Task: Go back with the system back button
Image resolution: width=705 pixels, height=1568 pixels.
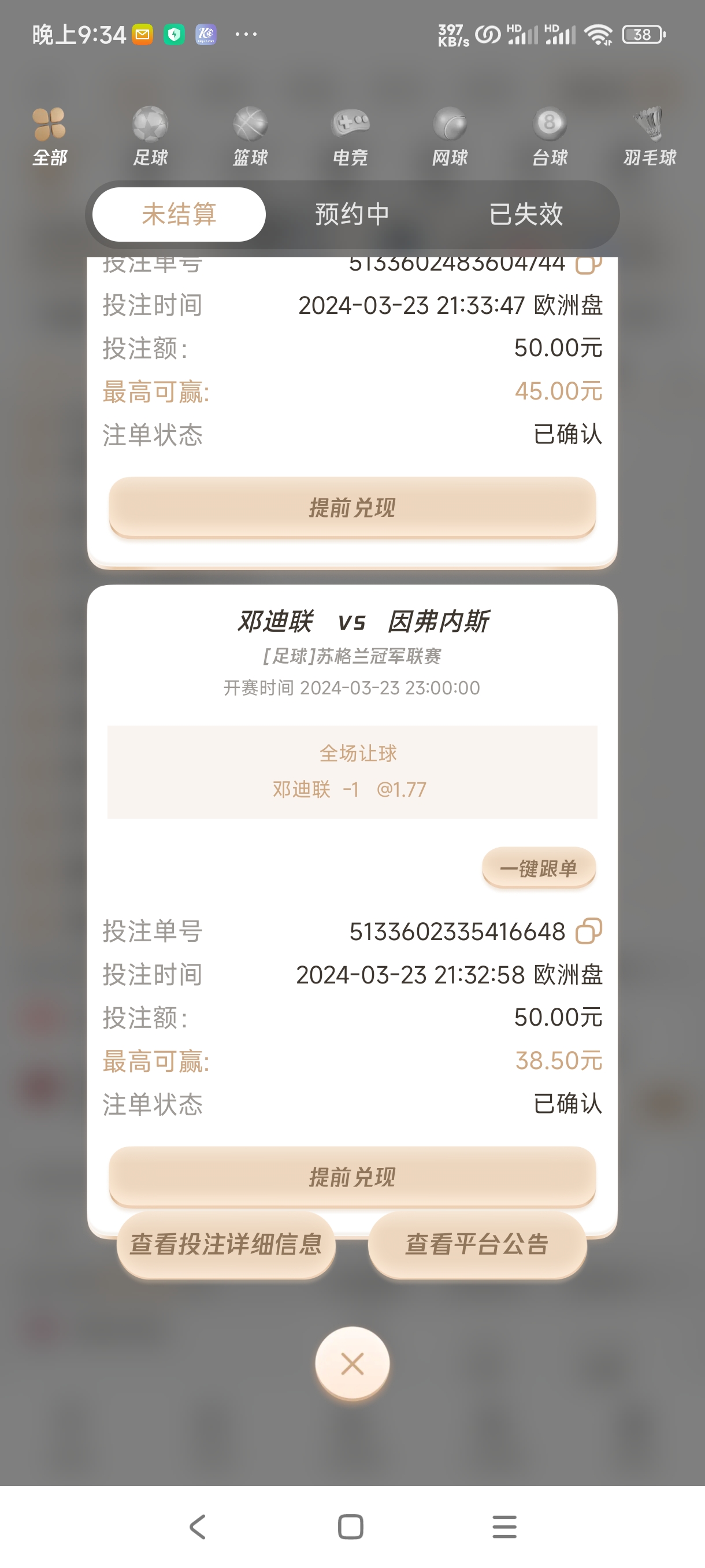Action: 198,1526
